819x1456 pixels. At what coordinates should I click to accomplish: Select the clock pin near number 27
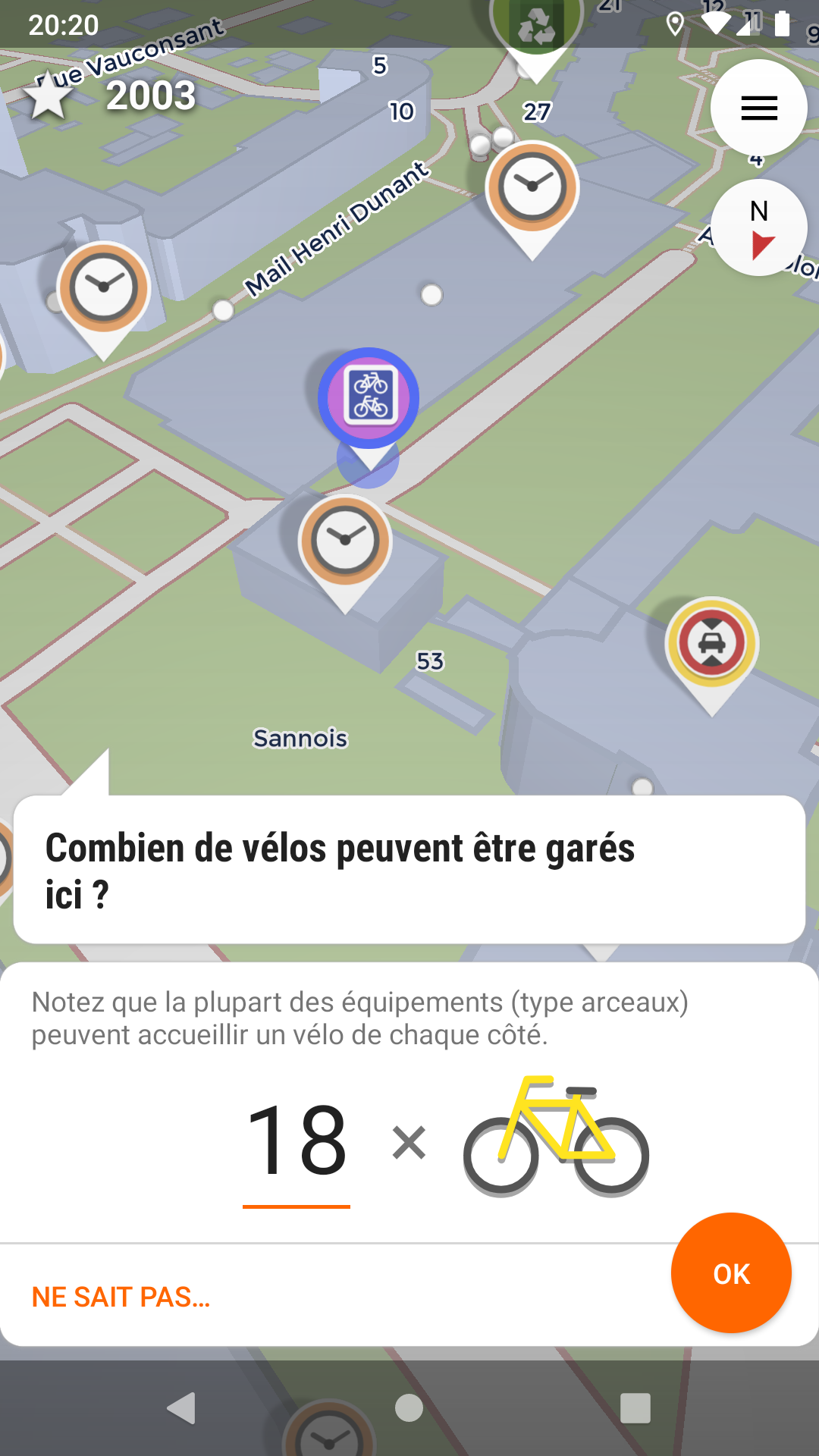pyautogui.click(x=532, y=189)
